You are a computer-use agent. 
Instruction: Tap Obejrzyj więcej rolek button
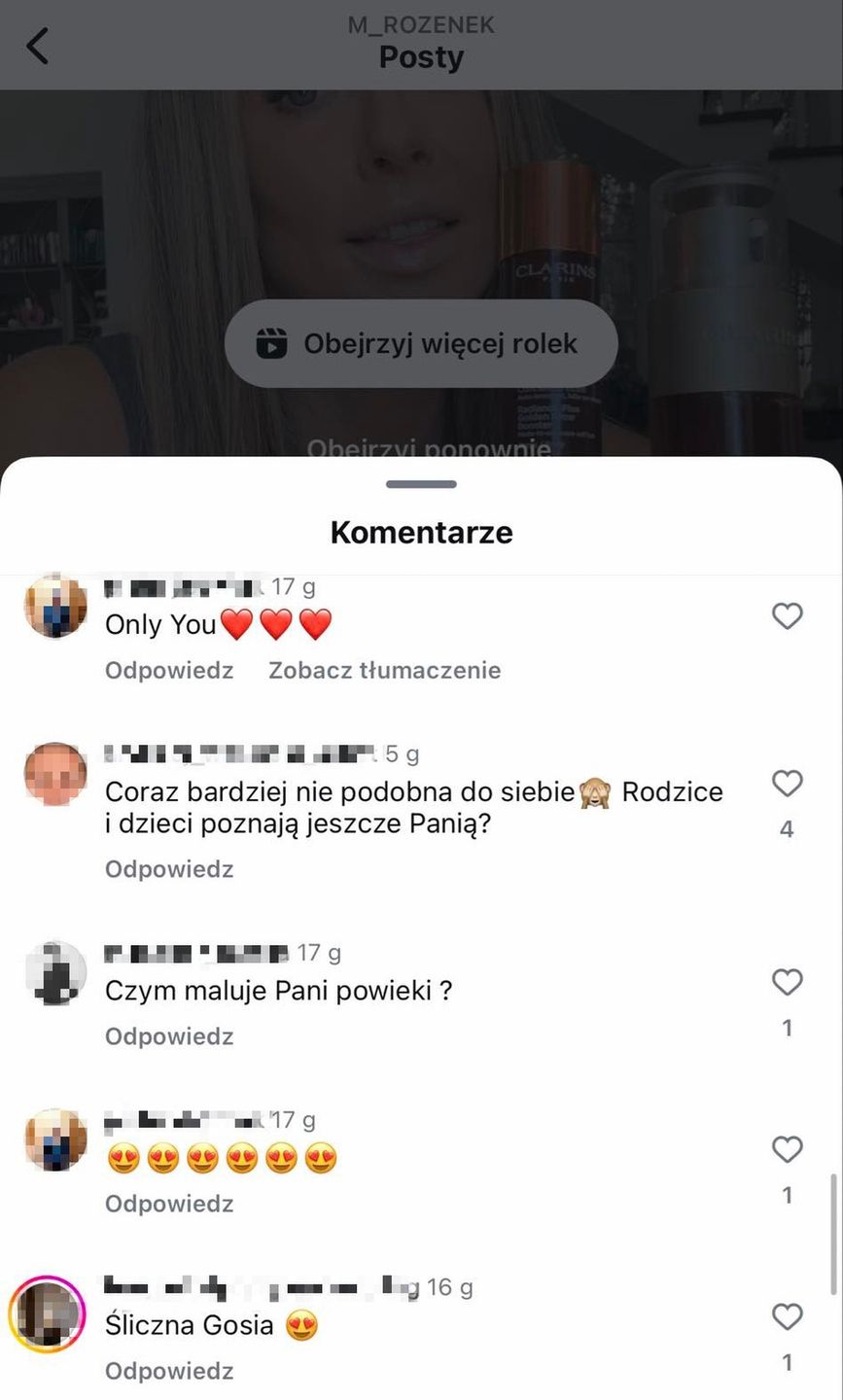point(421,343)
